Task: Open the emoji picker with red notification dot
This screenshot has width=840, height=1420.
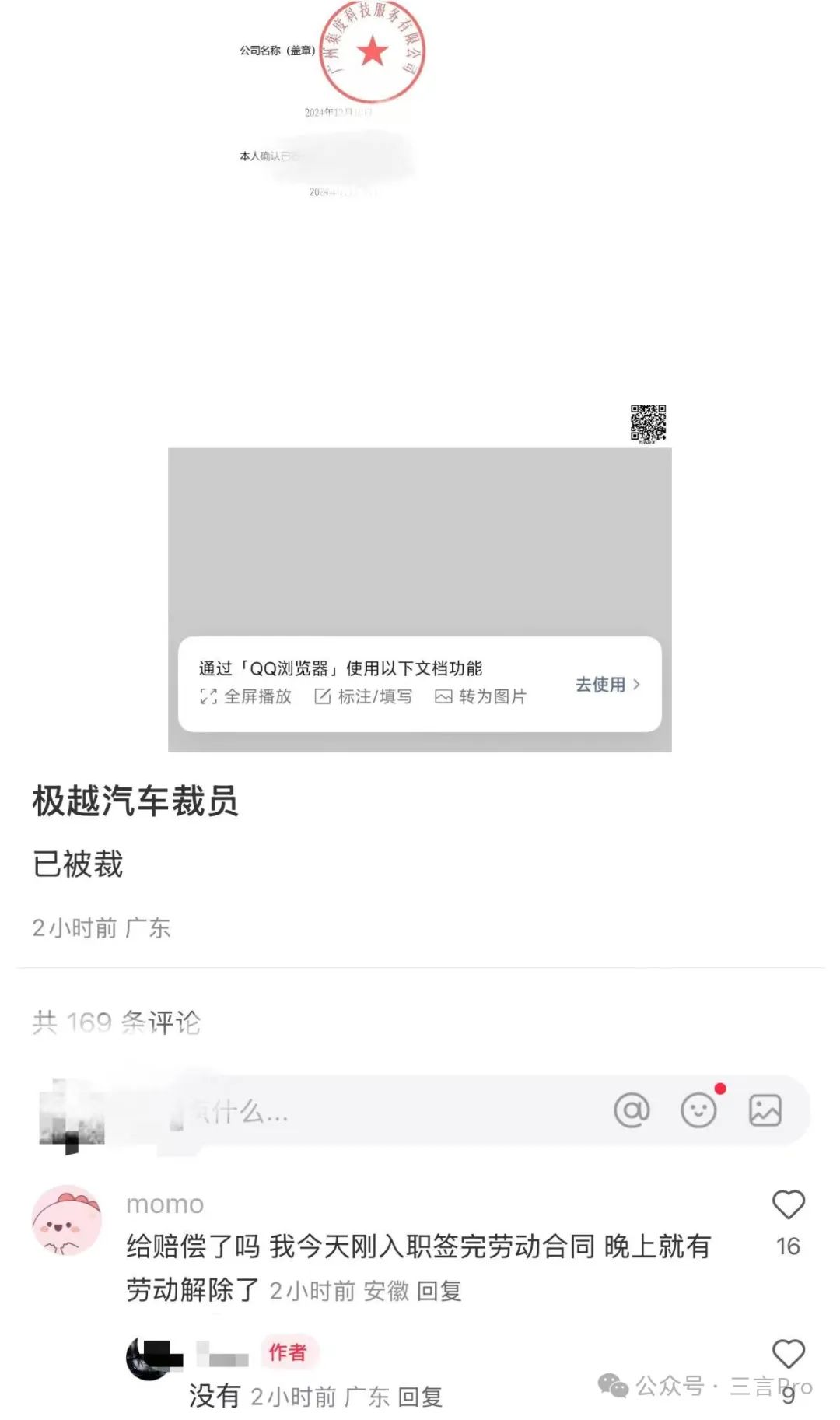Action: pos(698,1110)
